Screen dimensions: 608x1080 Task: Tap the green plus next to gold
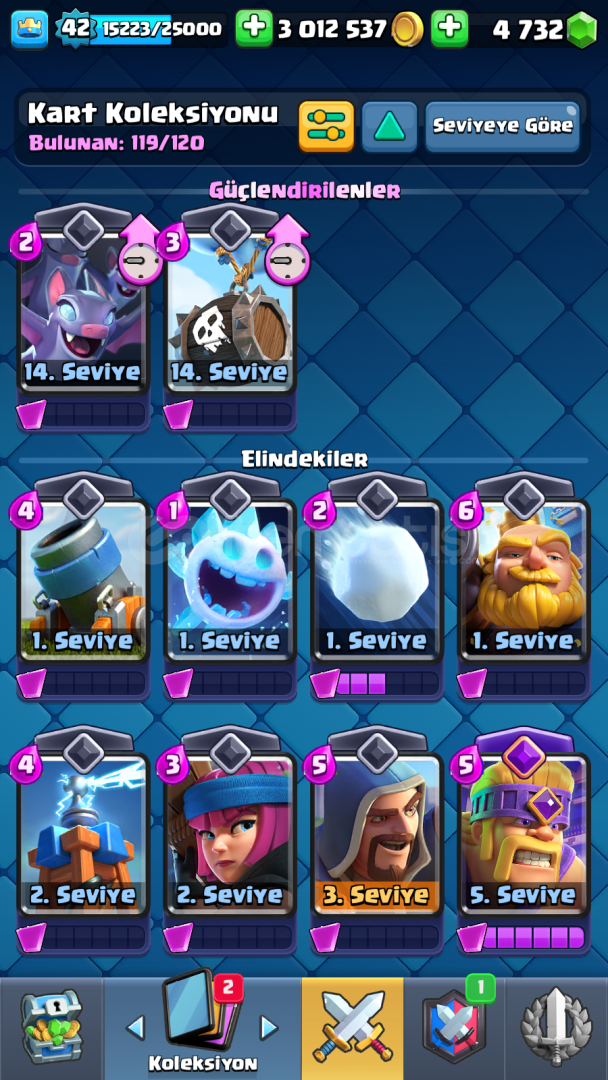coord(254,29)
